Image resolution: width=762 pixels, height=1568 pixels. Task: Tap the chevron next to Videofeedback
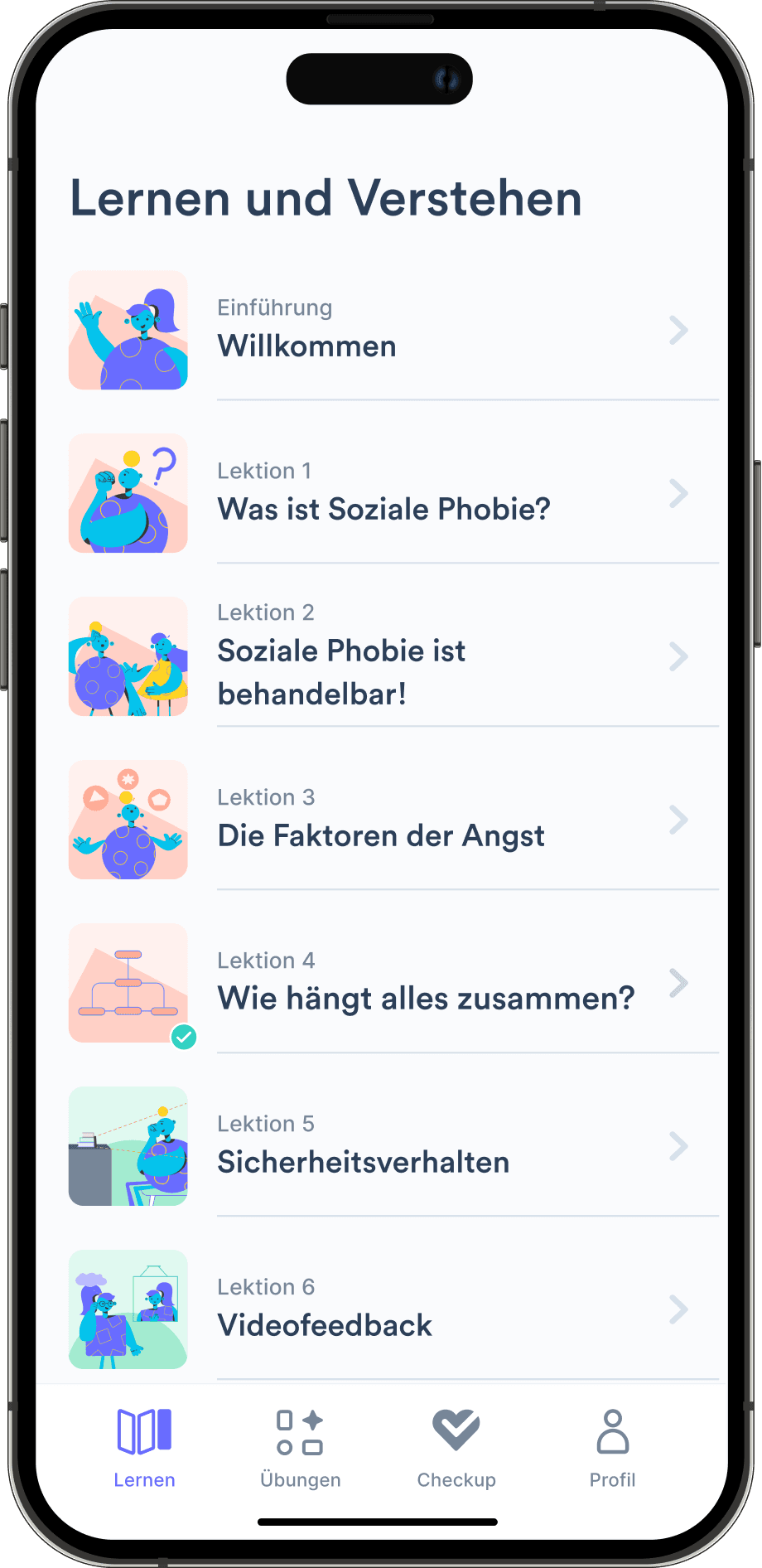678,1309
